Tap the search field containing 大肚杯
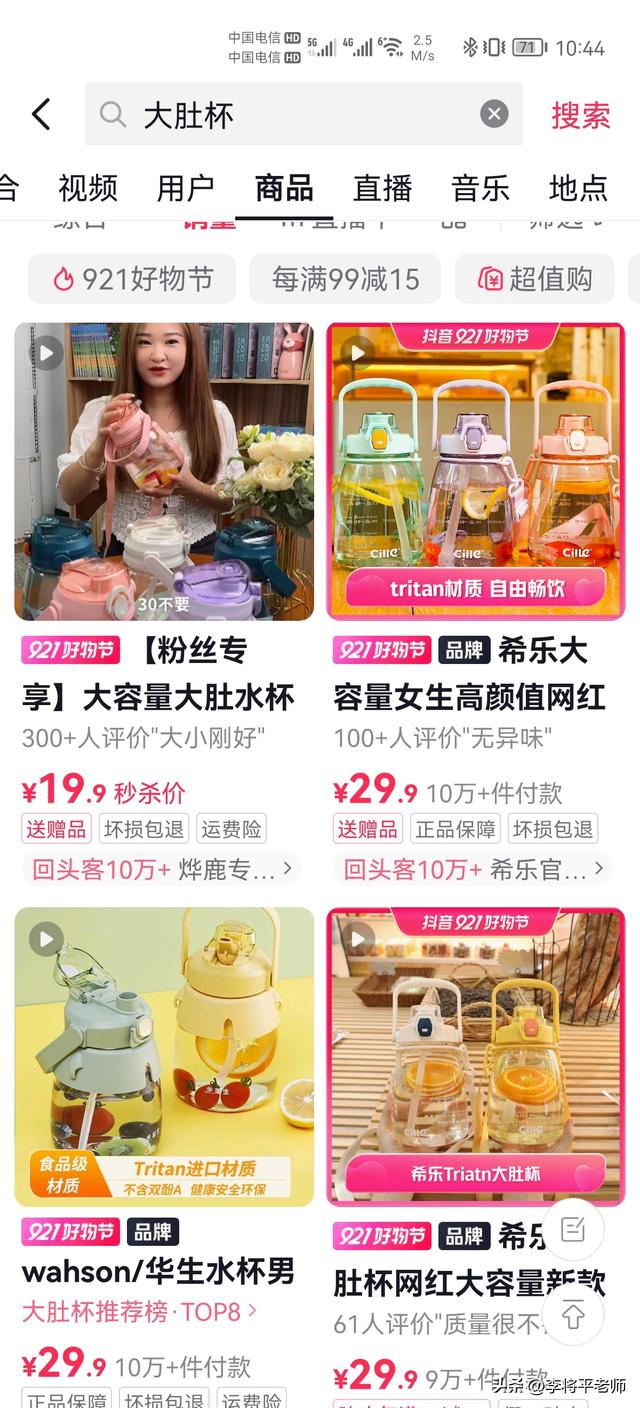 (303, 114)
